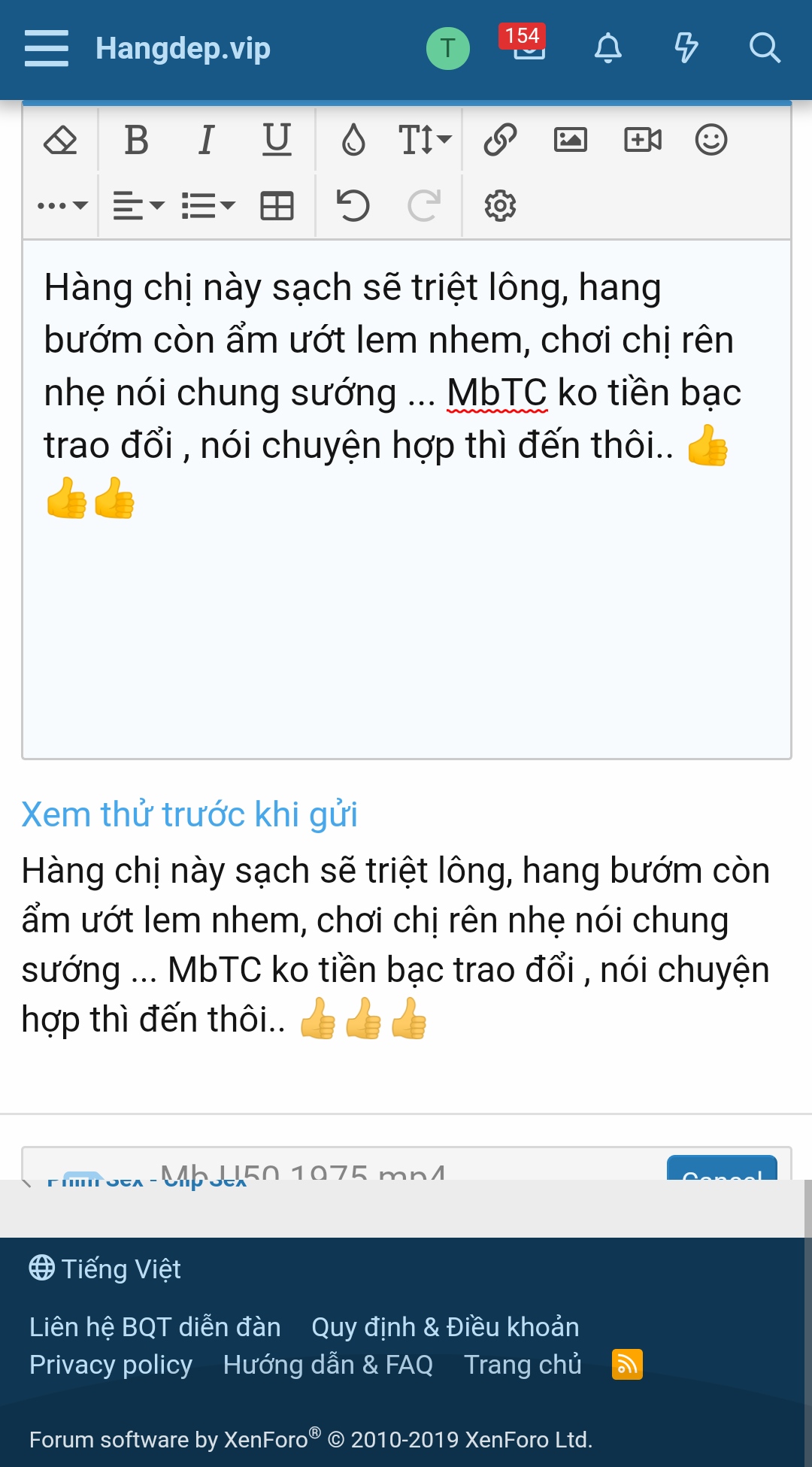Open the font size dropdown
812x1467 pixels.
coord(424,140)
